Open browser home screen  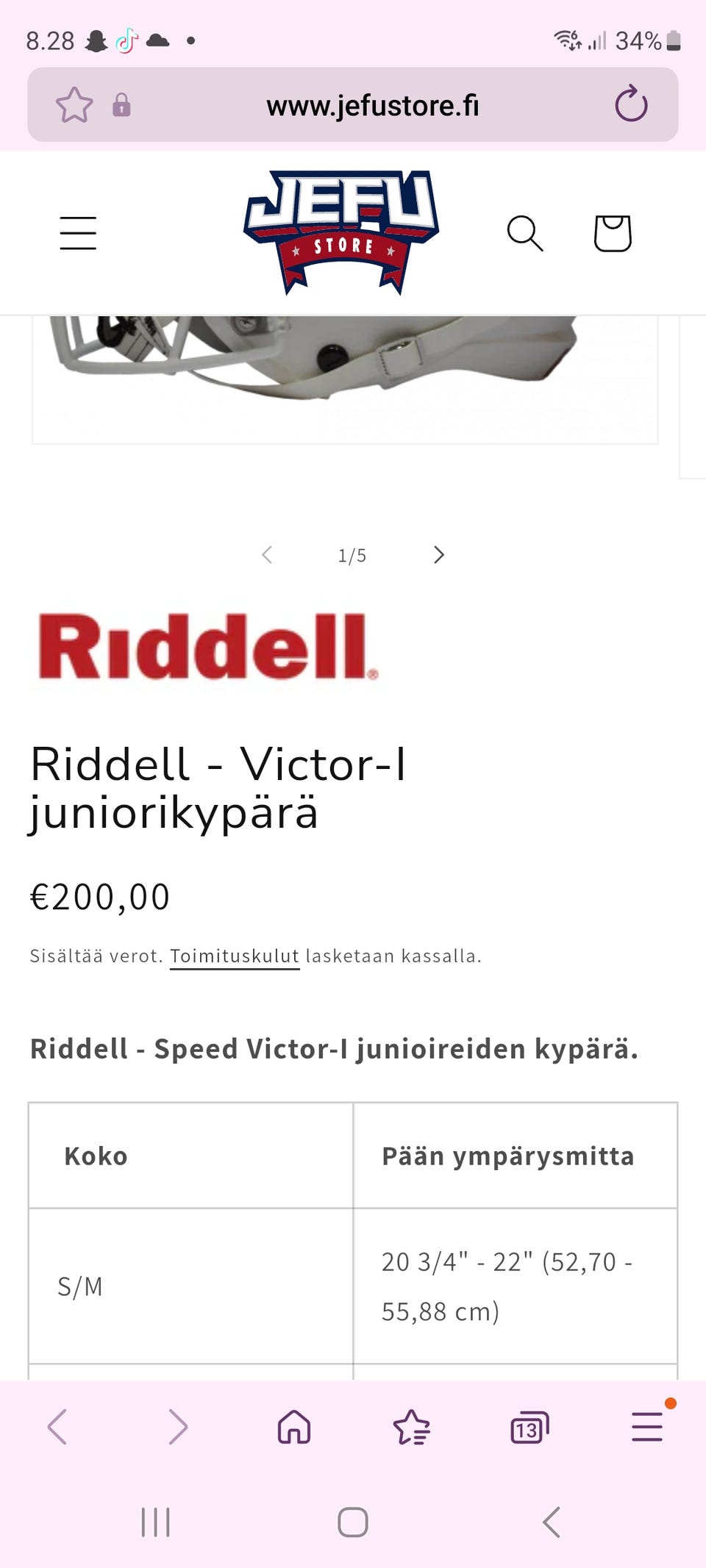(x=293, y=1427)
